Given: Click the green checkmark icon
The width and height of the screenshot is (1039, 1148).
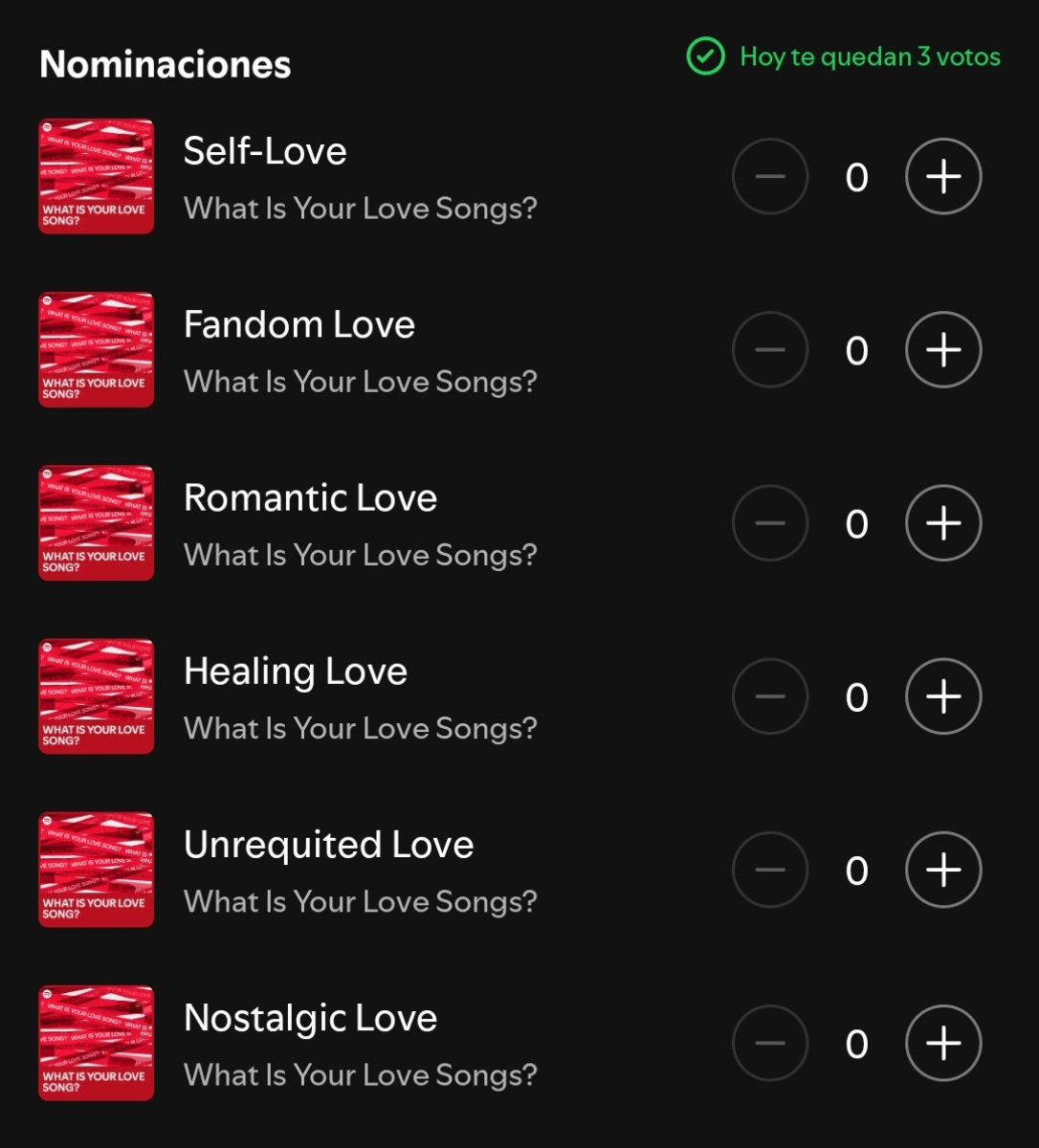Looking at the screenshot, I should (x=704, y=57).
